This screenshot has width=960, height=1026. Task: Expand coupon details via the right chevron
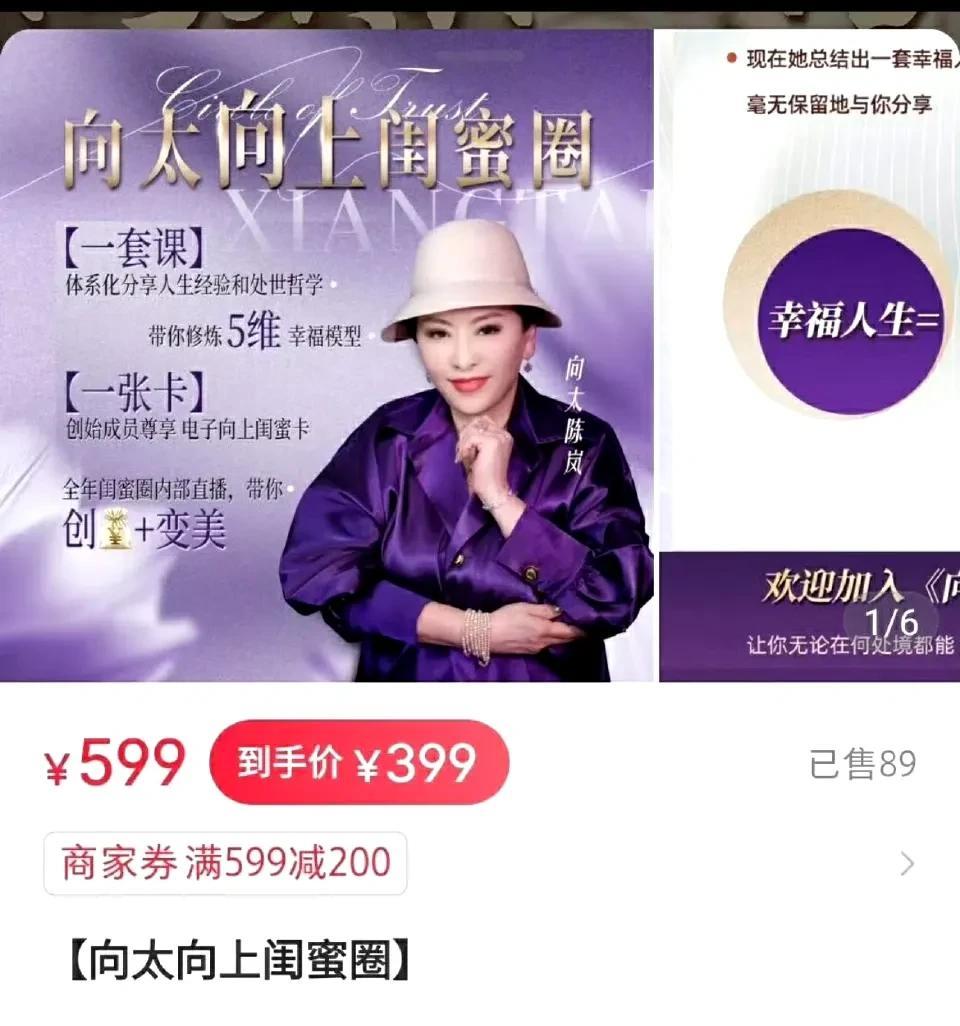point(907,864)
